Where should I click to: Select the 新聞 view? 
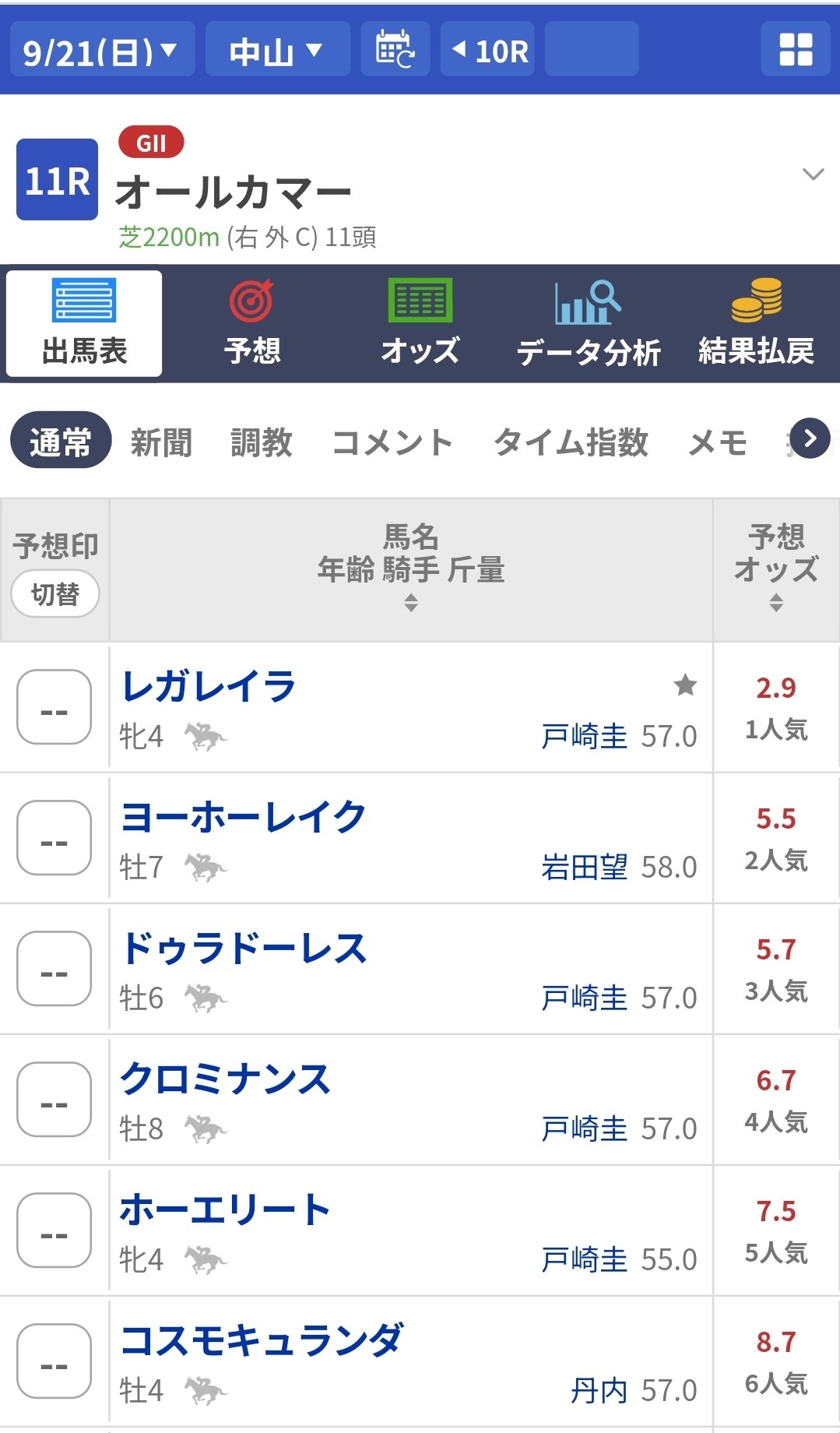pos(161,442)
